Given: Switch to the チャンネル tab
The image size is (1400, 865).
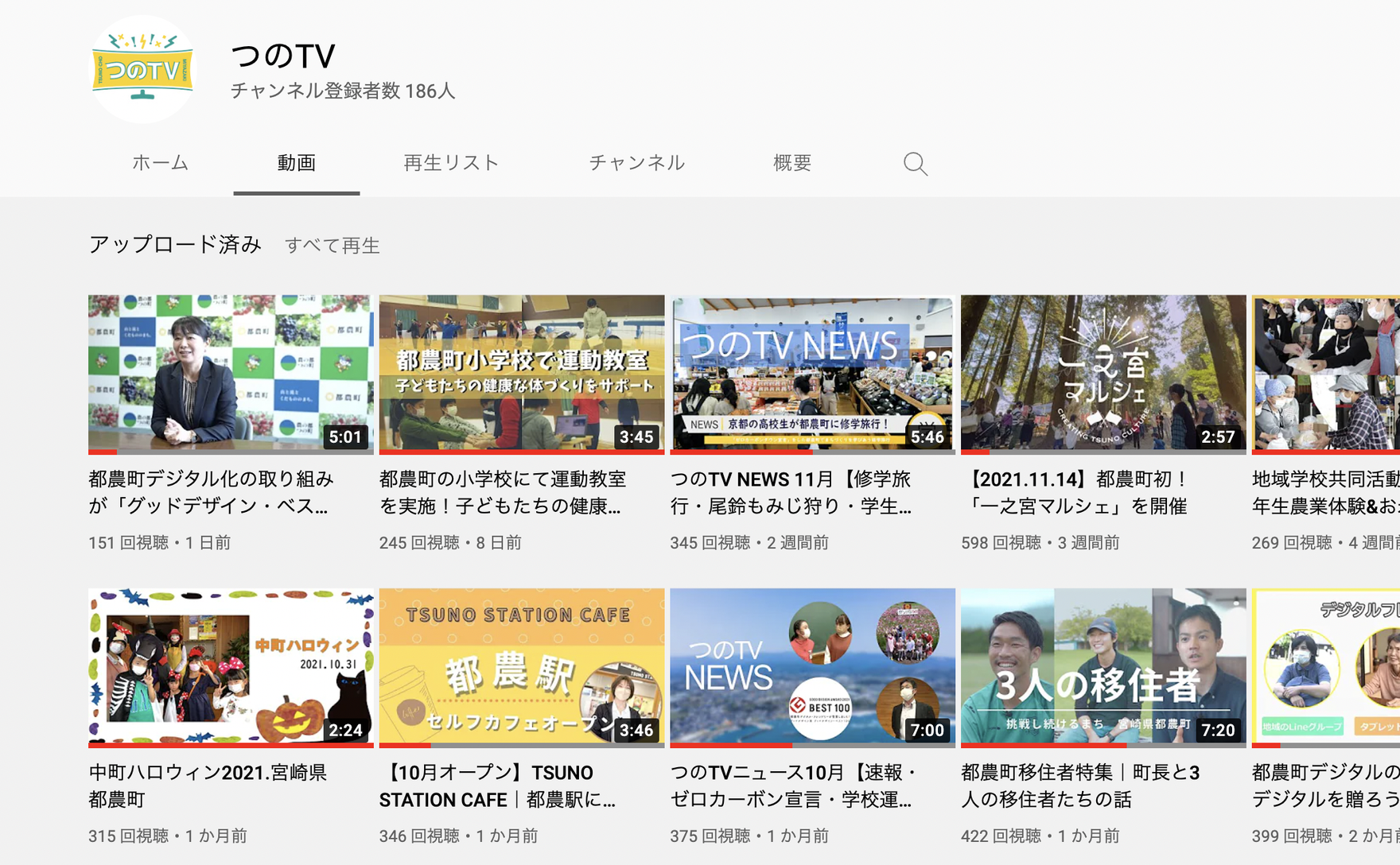Looking at the screenshot, I should tap(636, 163).
